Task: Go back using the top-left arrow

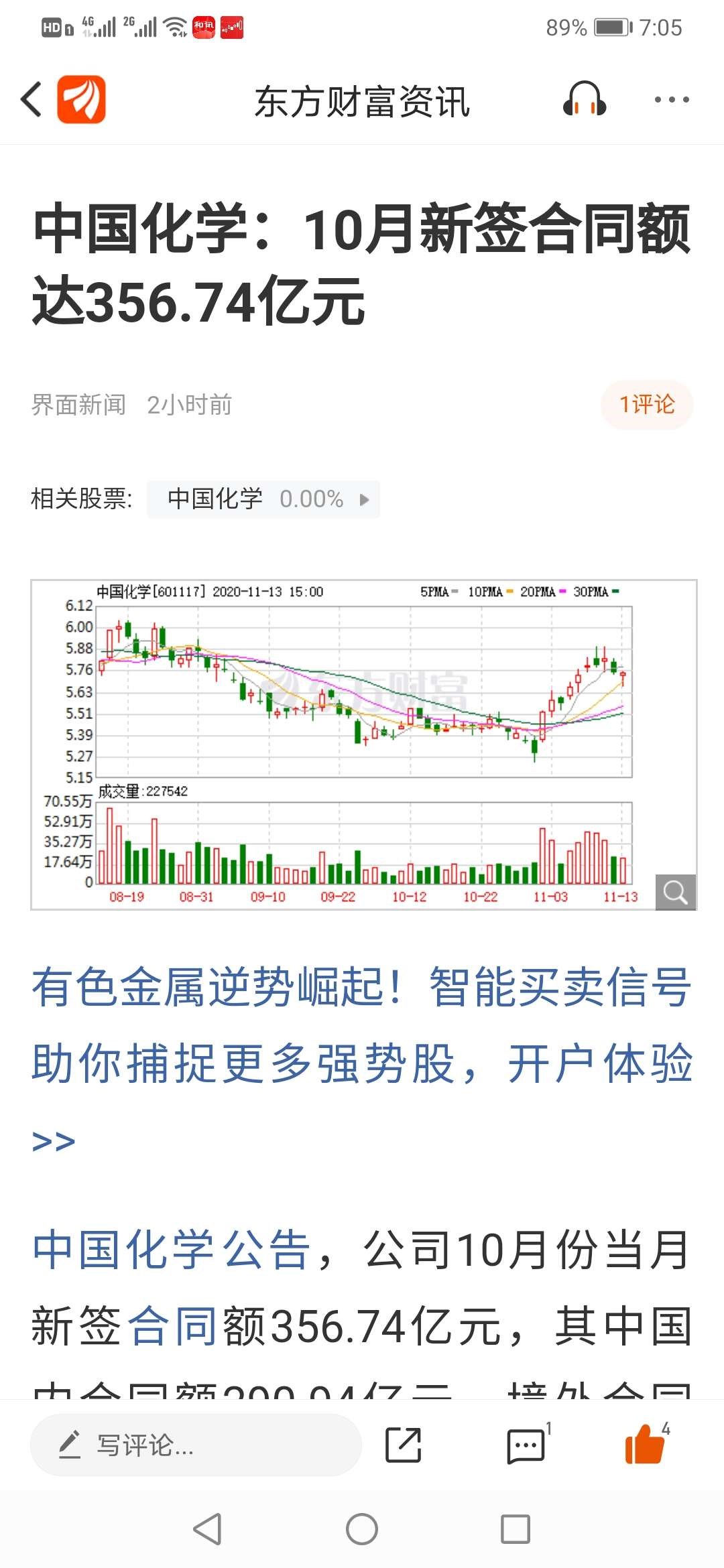Action: pos(31,100)
